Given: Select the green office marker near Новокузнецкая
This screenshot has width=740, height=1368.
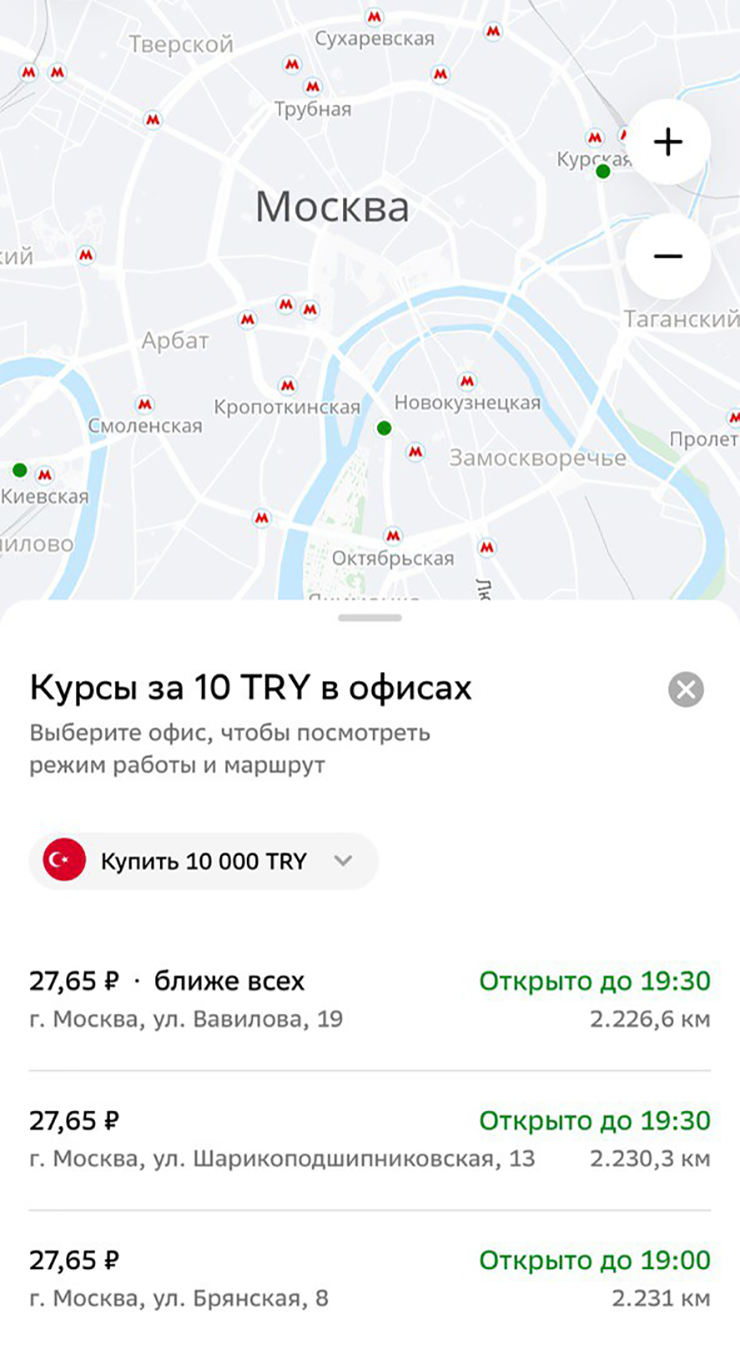Looking at the screenshot, I should (x=383, y=428).
